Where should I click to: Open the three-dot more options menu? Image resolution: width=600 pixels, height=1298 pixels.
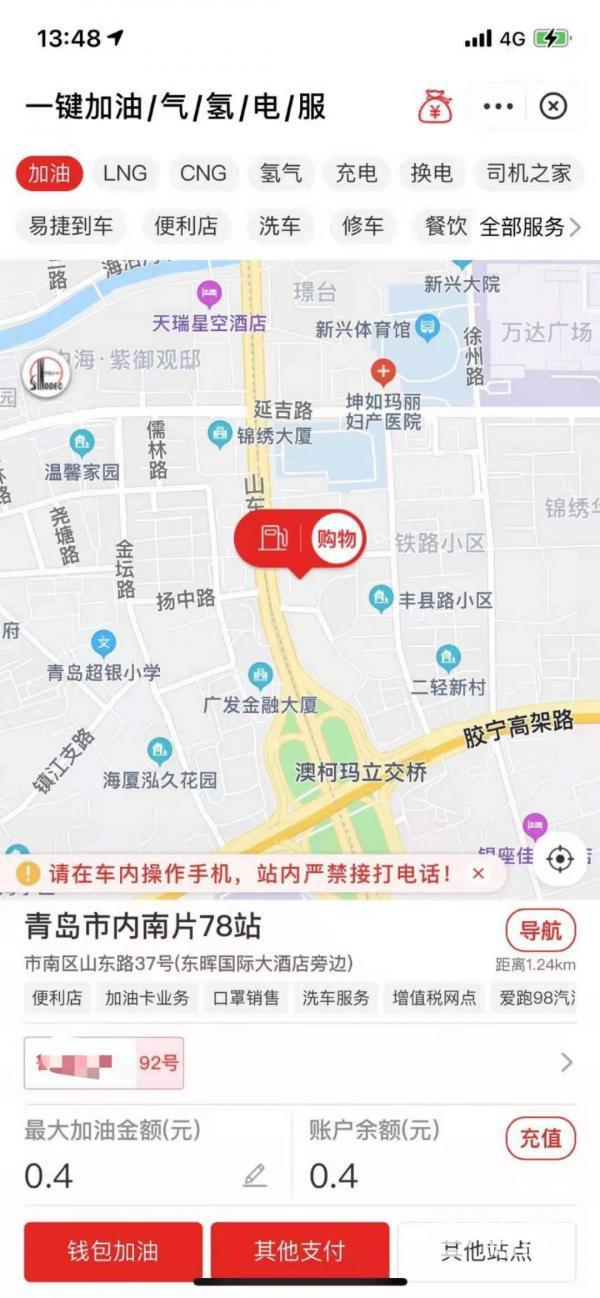tap(498, 106)
